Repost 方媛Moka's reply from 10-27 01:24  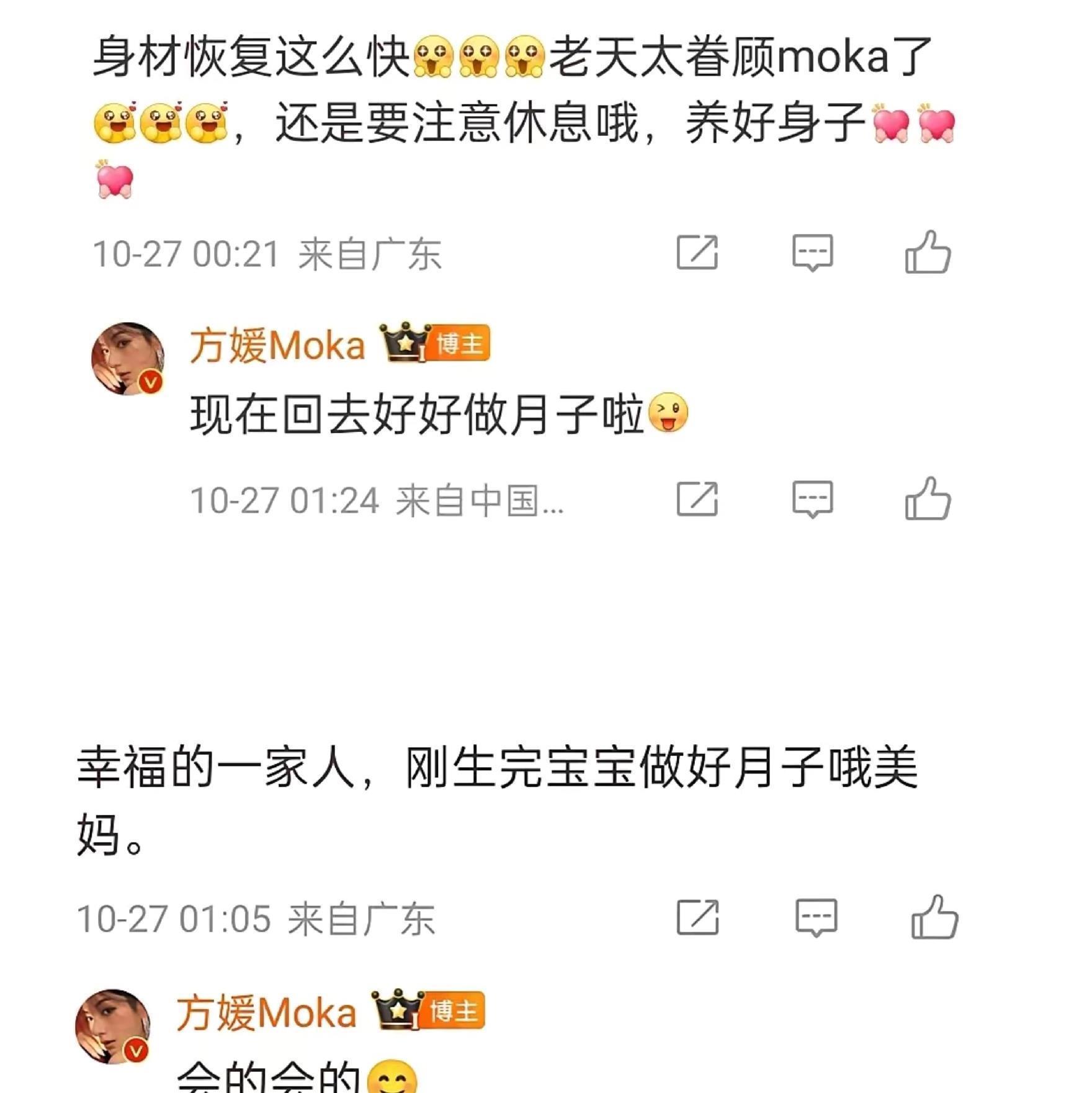point(697,499)
